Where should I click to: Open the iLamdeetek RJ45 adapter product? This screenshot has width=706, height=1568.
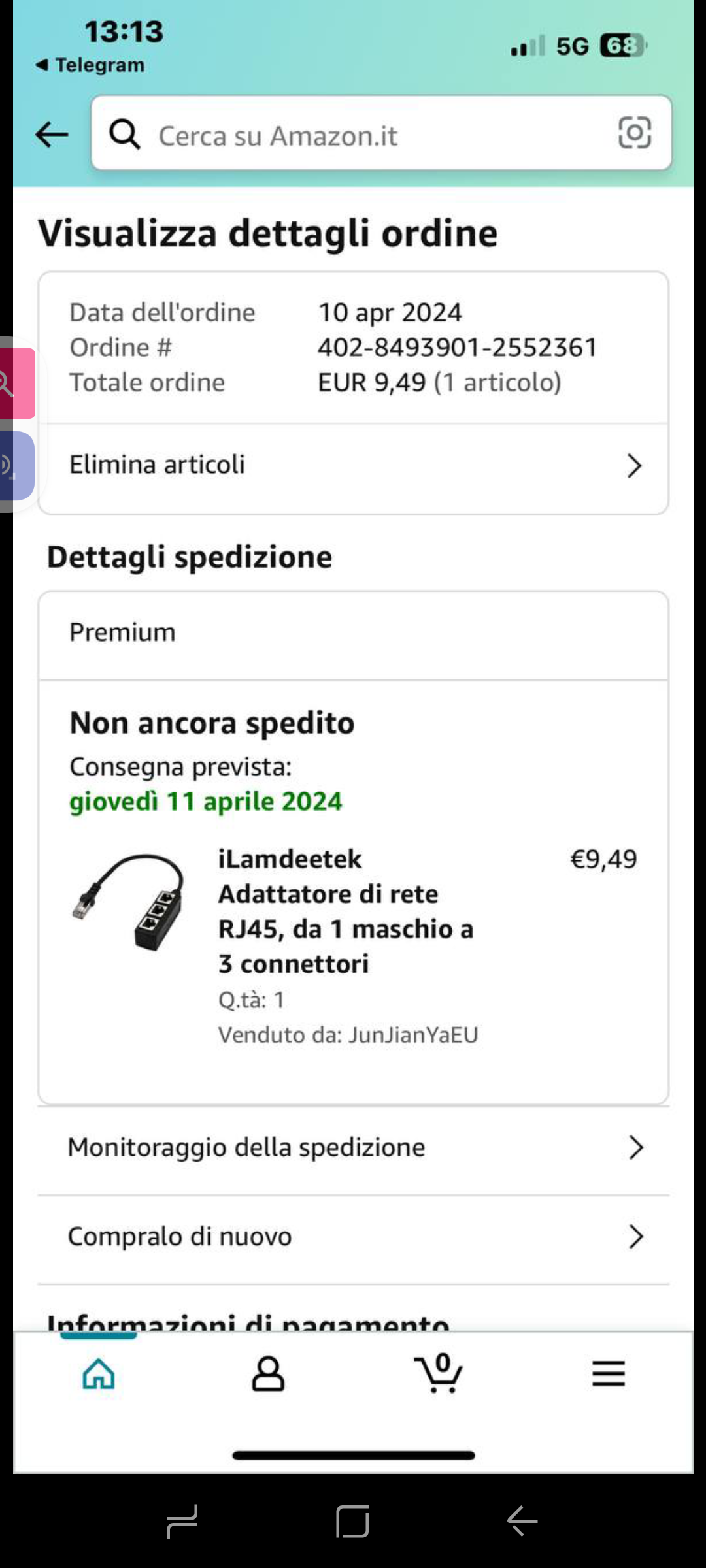[345, 911]
